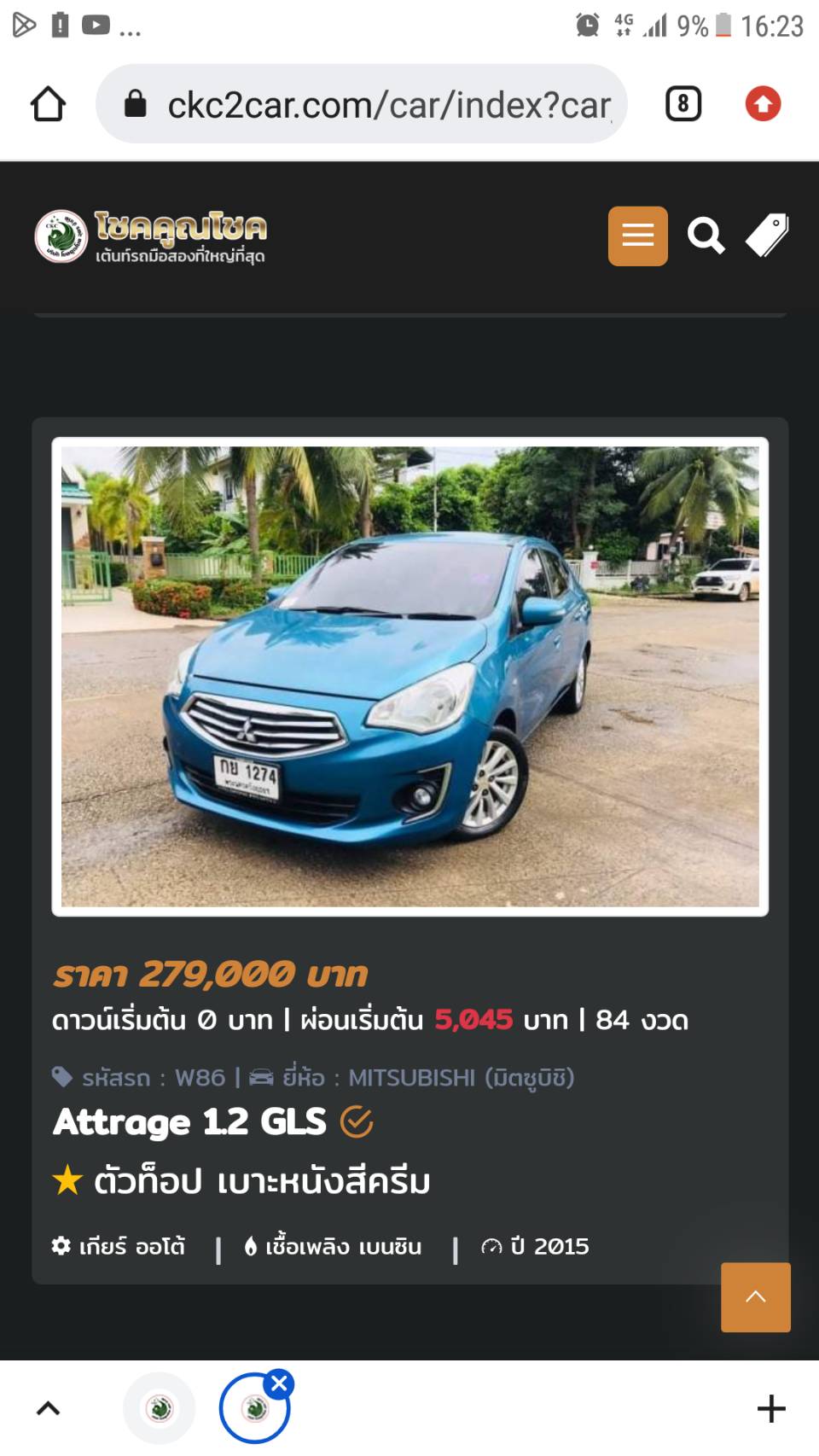This screenshot has width=819, height=1456.
Task: Close the currently selected tab
Action: (x=279, y=1384)
